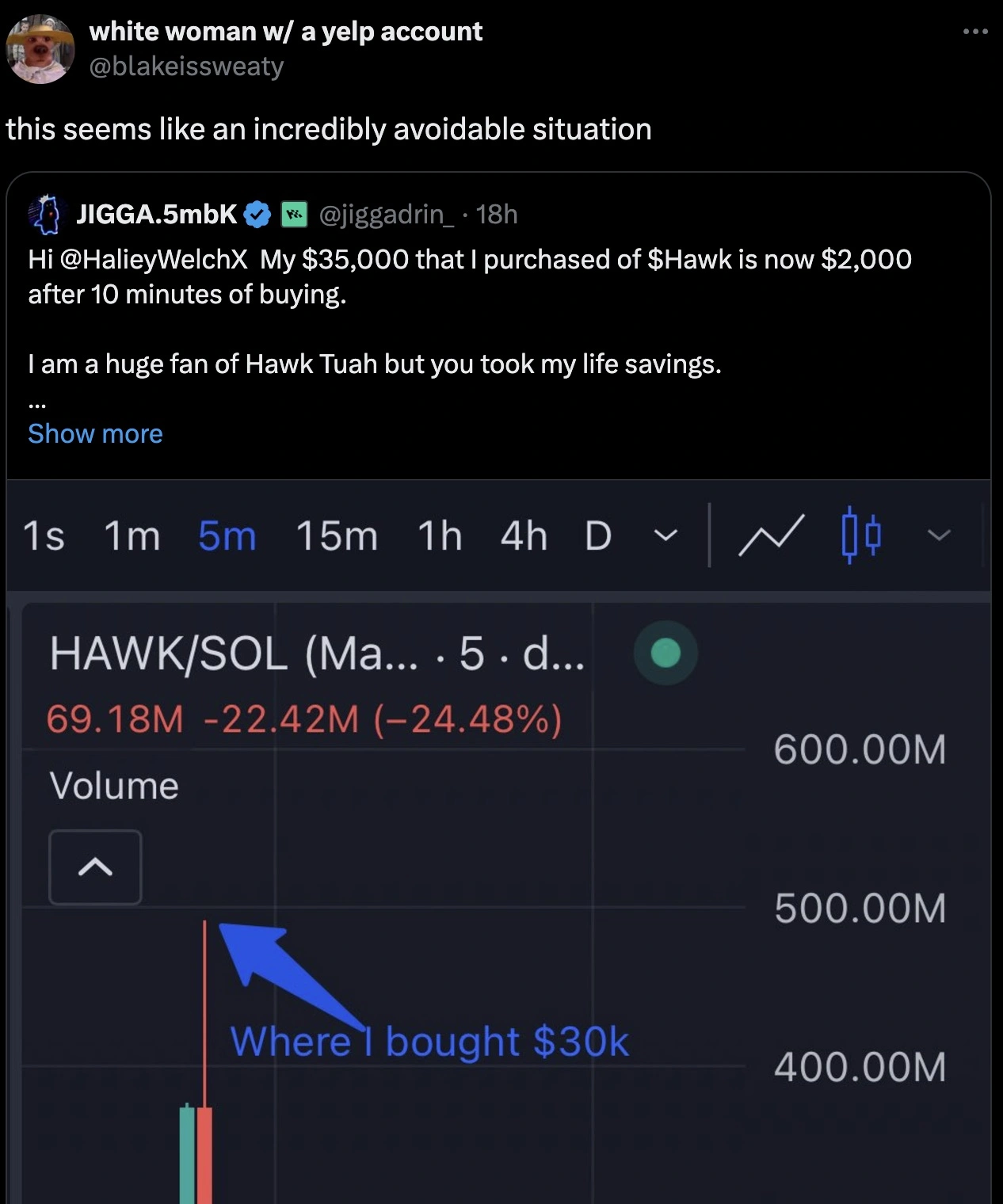This screenshot has width=1003, height=1204.
Task: Open the white woman w/ a yelp account profile name
Action: pyautogui.click(x=285, y=32)
